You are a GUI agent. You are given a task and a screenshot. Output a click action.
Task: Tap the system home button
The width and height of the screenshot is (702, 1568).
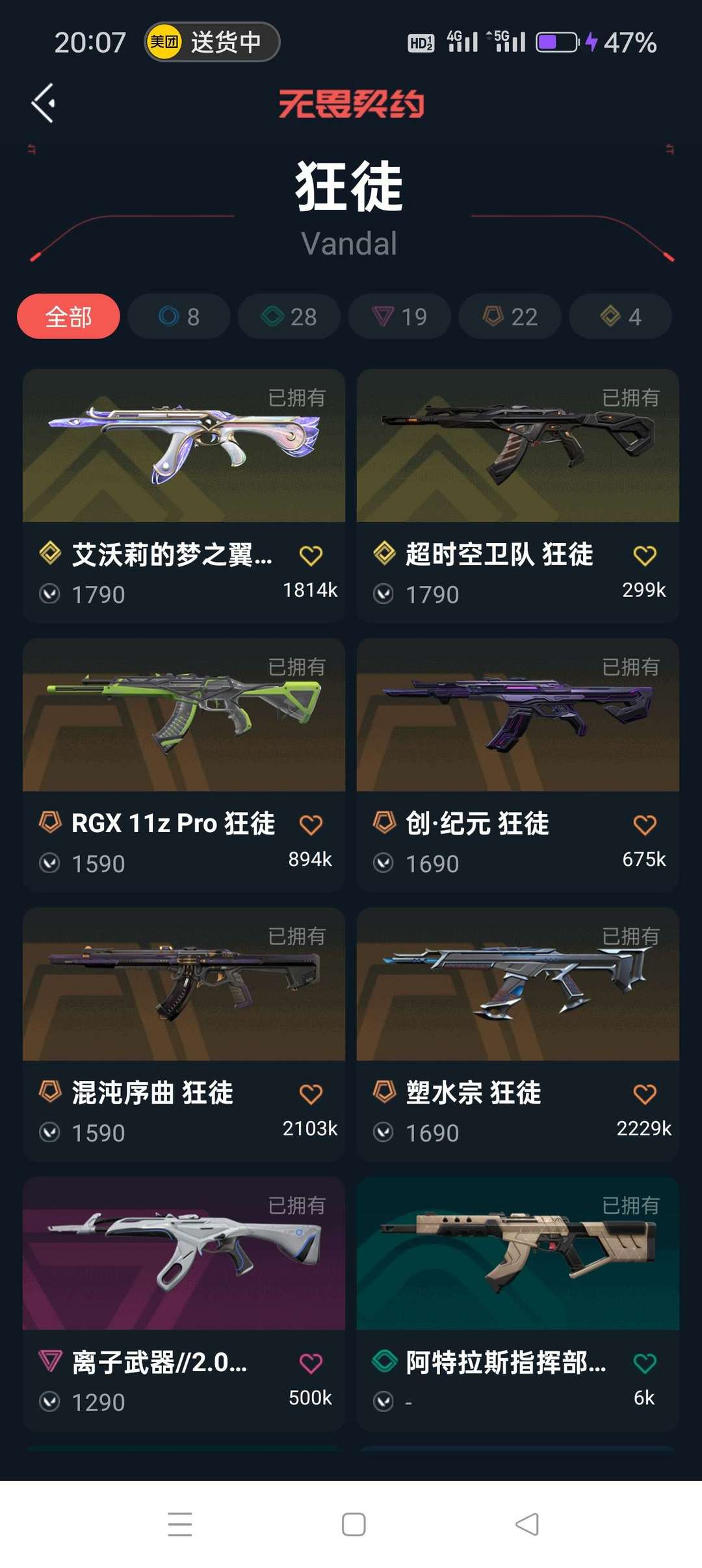tap(353, 1524)
